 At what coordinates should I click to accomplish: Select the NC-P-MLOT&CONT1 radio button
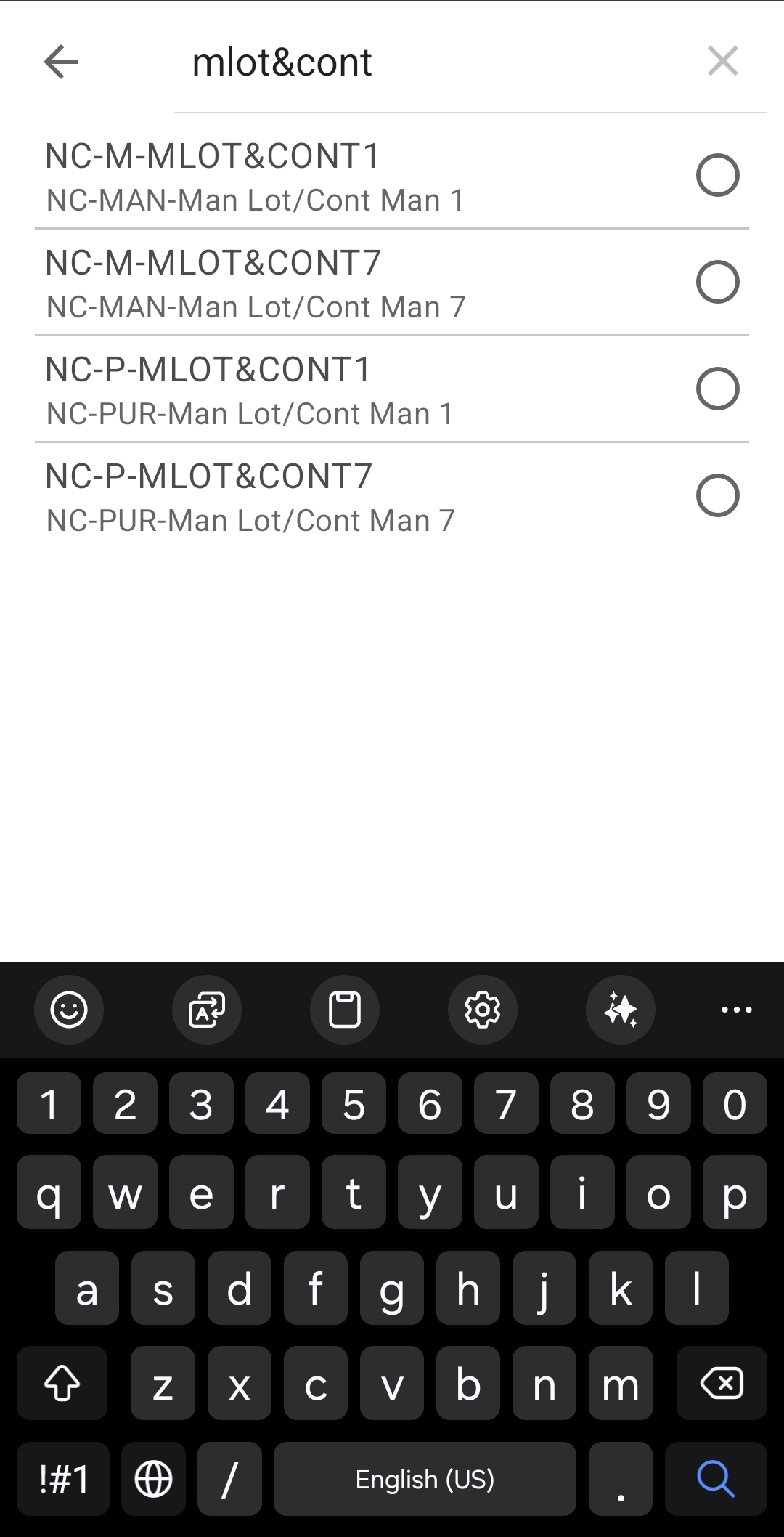[717, 389]
